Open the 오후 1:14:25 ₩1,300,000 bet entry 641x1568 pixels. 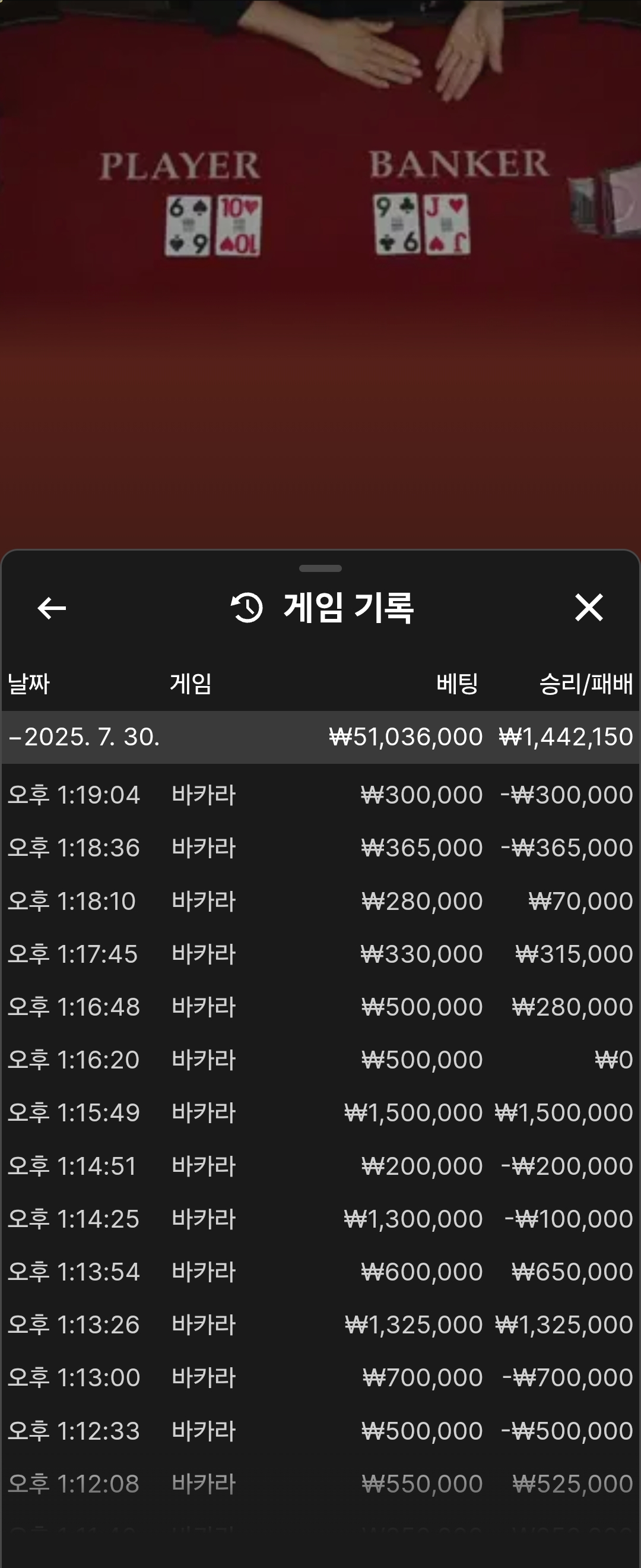pyautogui.click(x=320, y=1219)
